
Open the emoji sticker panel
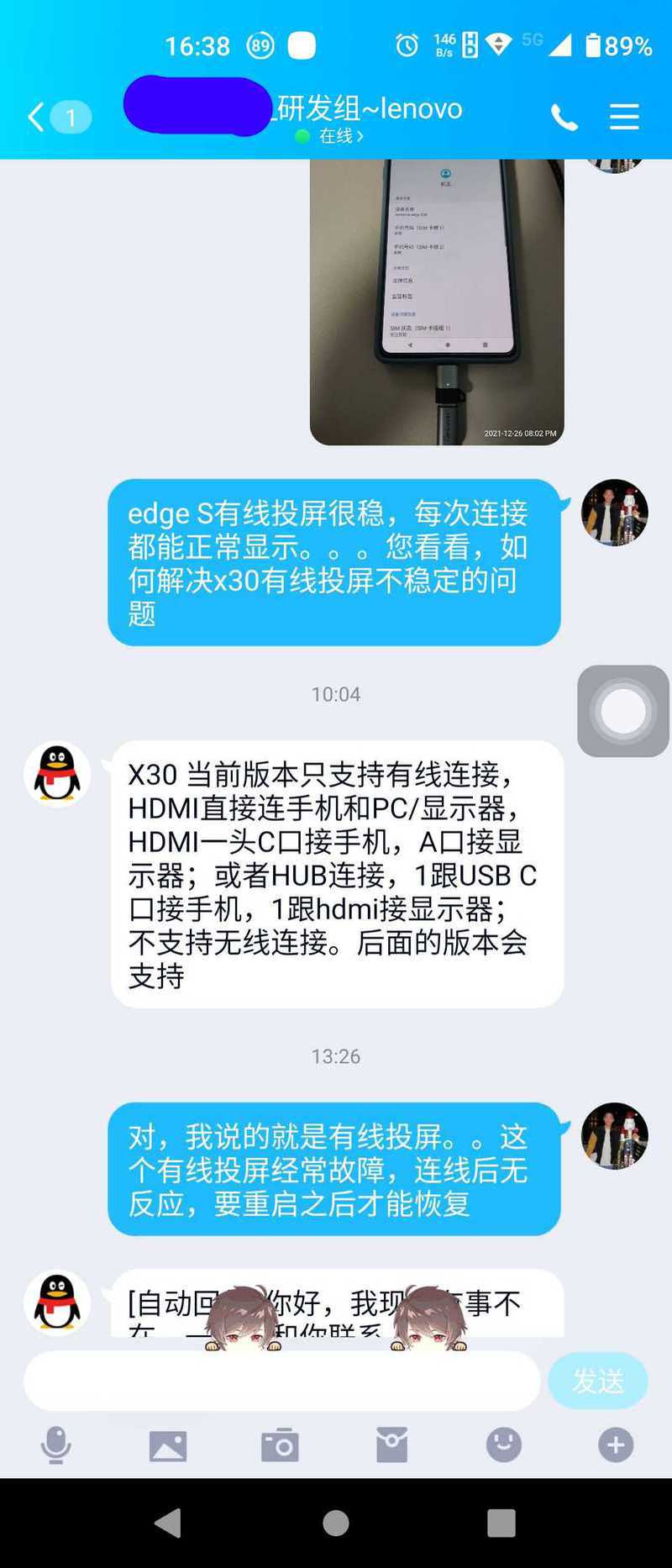(x=503, y=1445)
